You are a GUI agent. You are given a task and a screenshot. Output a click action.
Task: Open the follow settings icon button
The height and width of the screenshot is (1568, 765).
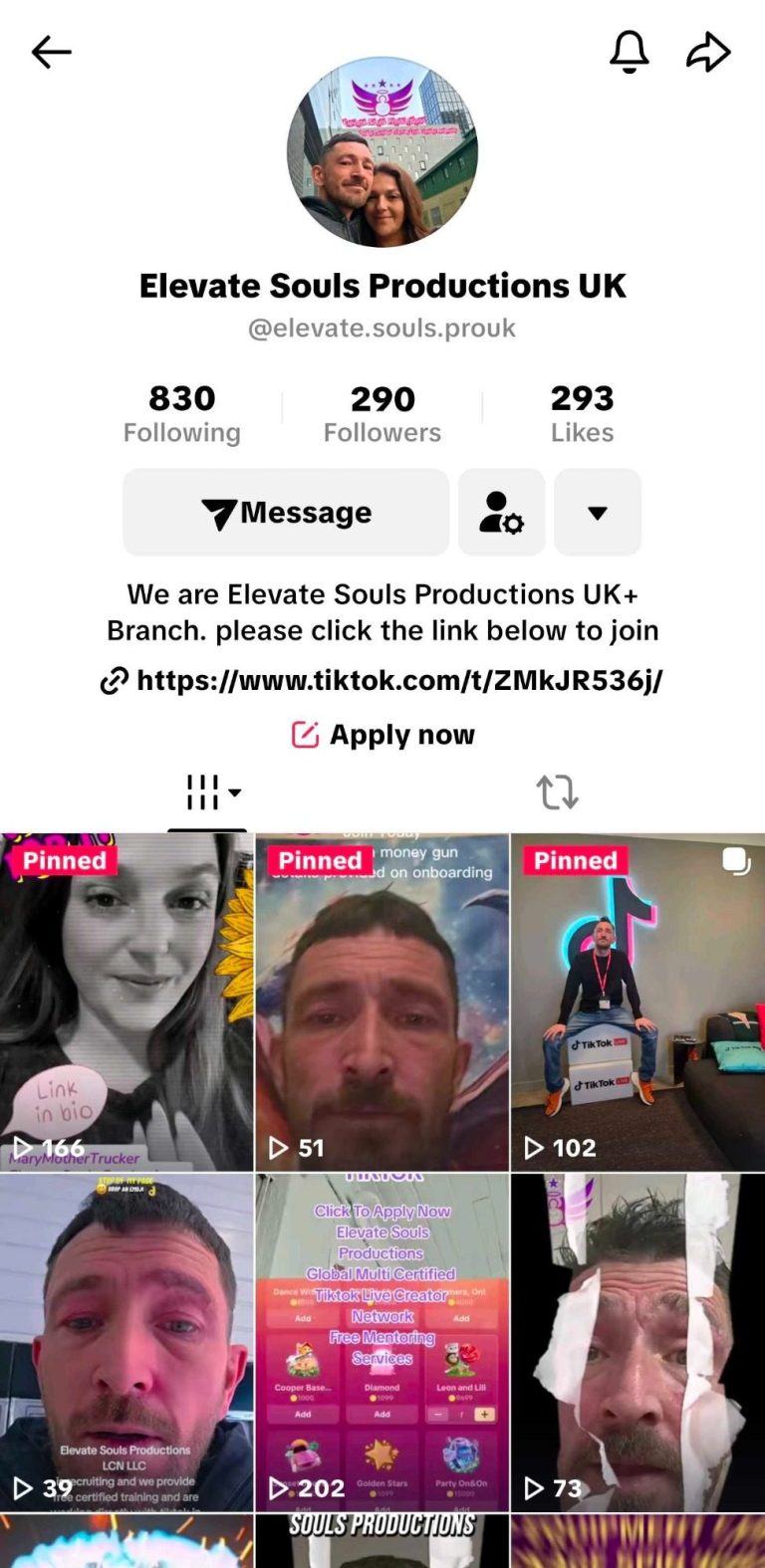(501, 513)
